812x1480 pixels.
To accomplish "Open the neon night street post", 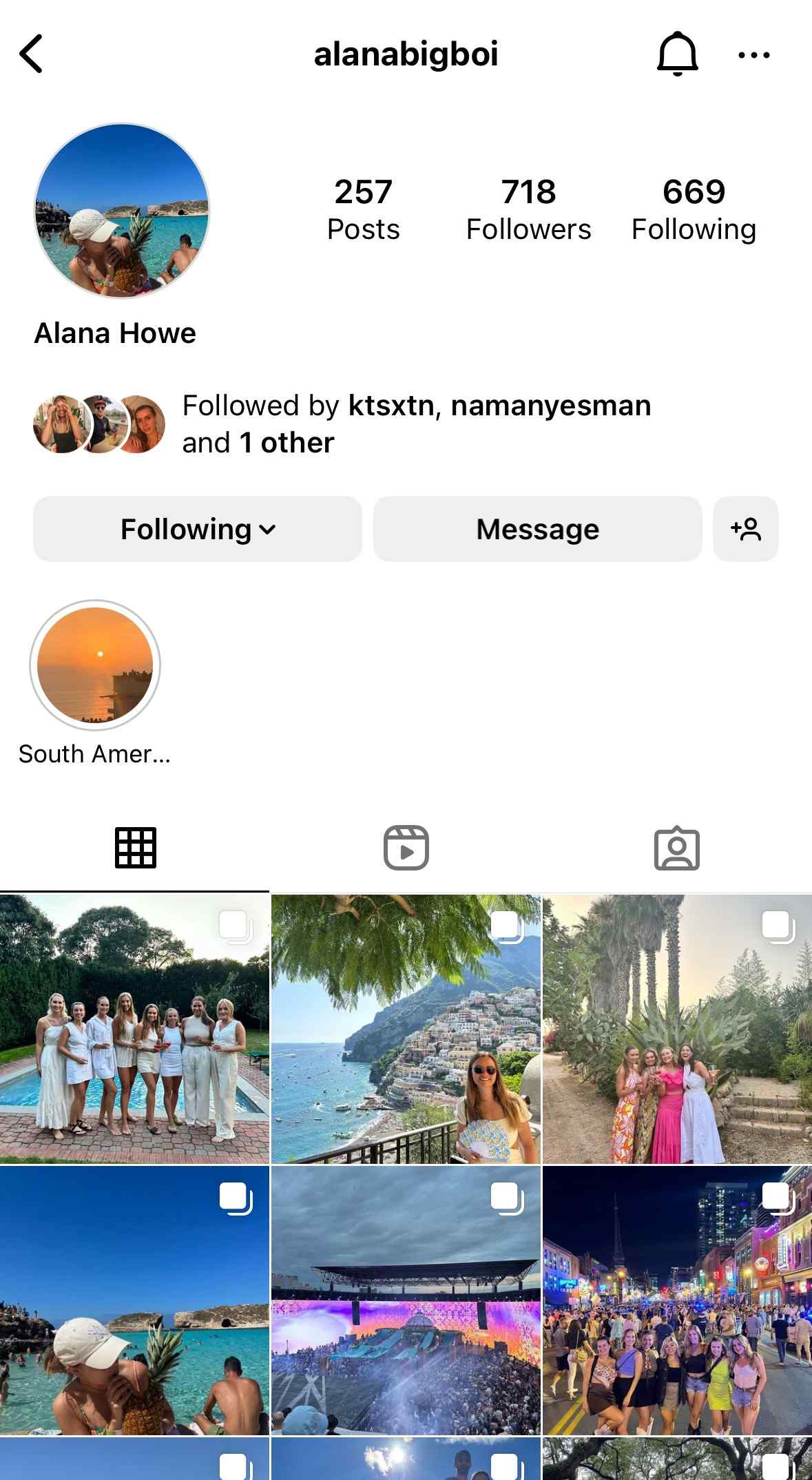I will 677,1300.
